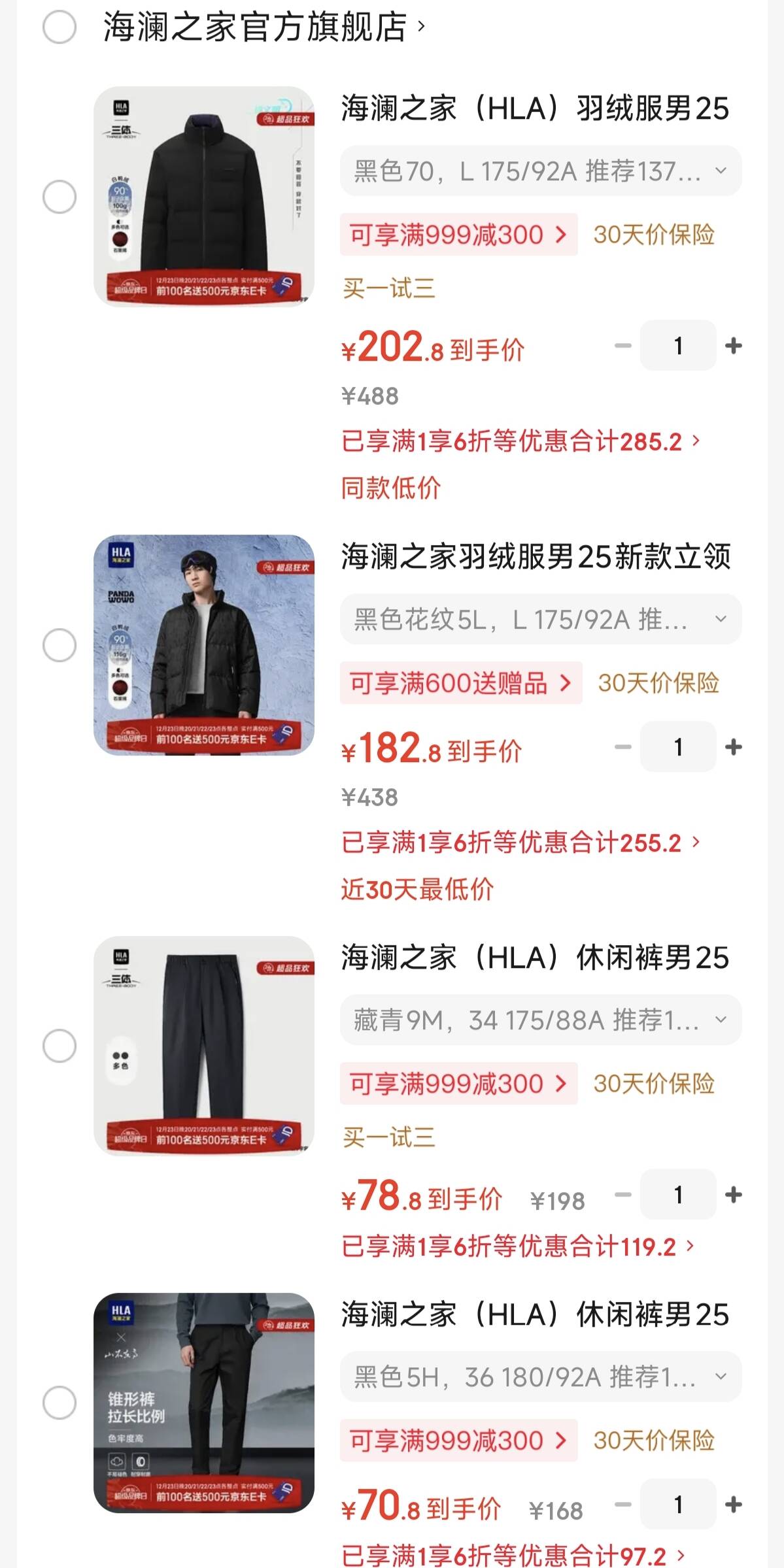
Task: Select the ¥78.8 casual pants item
Action: coord(60,1046)
